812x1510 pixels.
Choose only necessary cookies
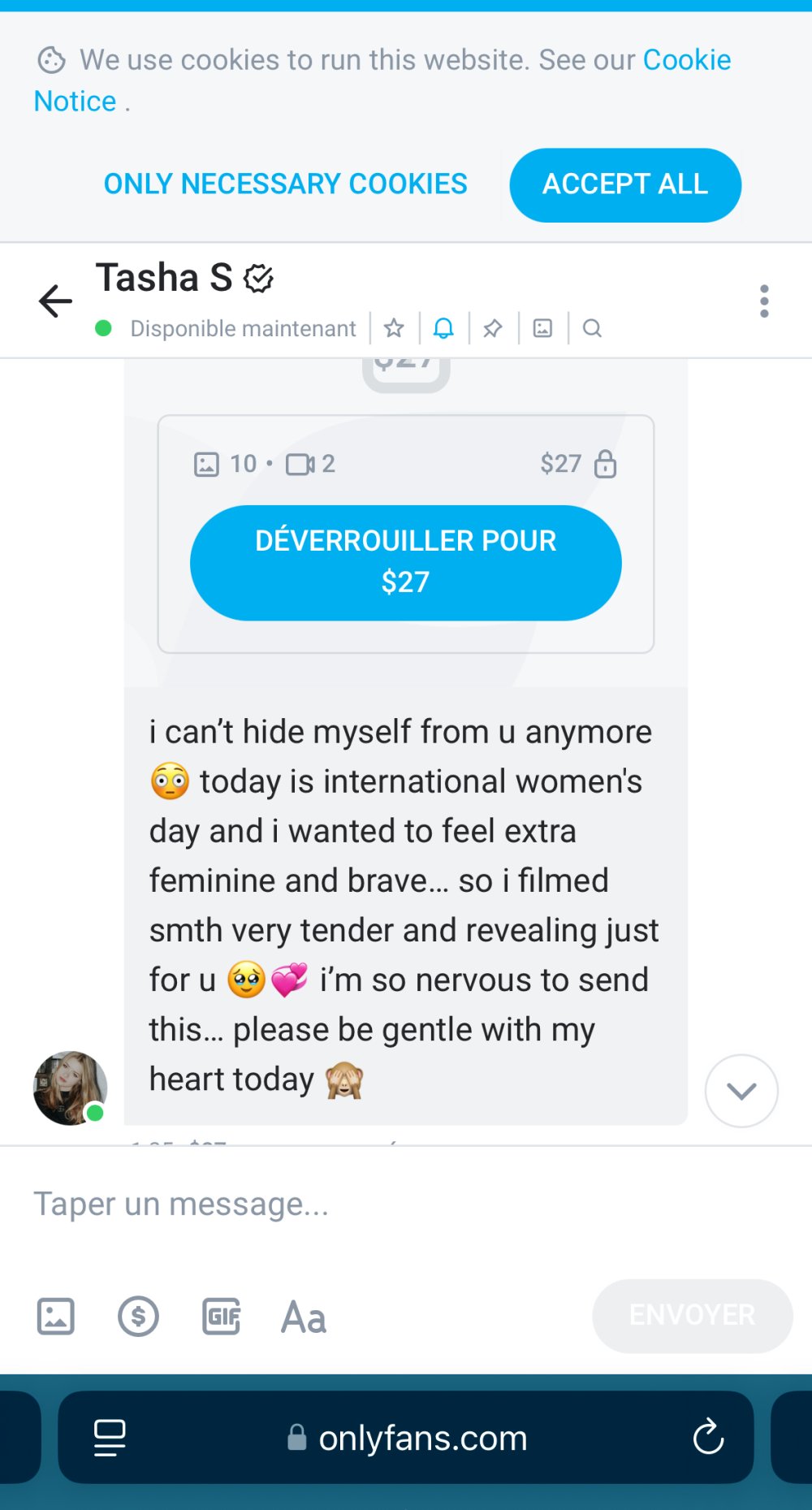point(285,184)
